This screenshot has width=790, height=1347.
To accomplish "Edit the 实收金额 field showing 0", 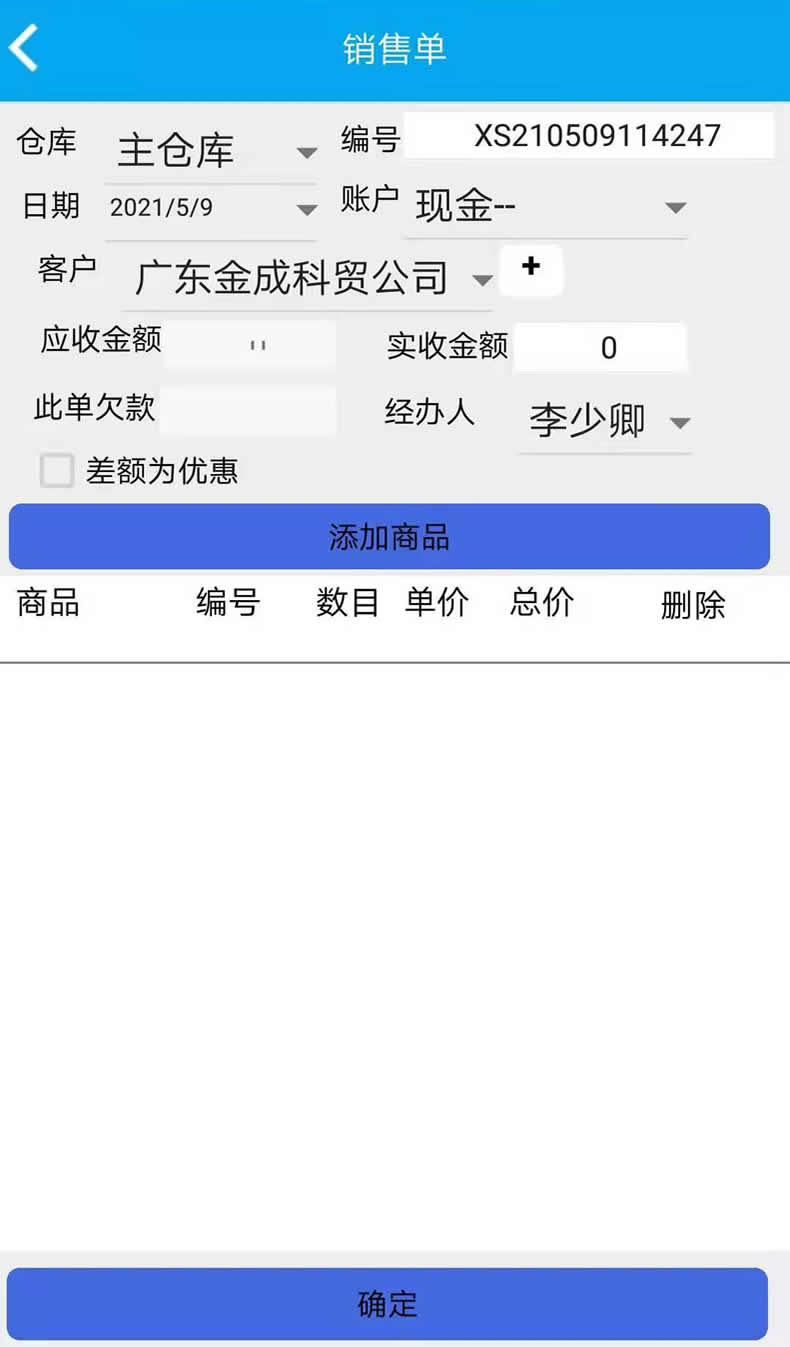I will tap(600, 348).
